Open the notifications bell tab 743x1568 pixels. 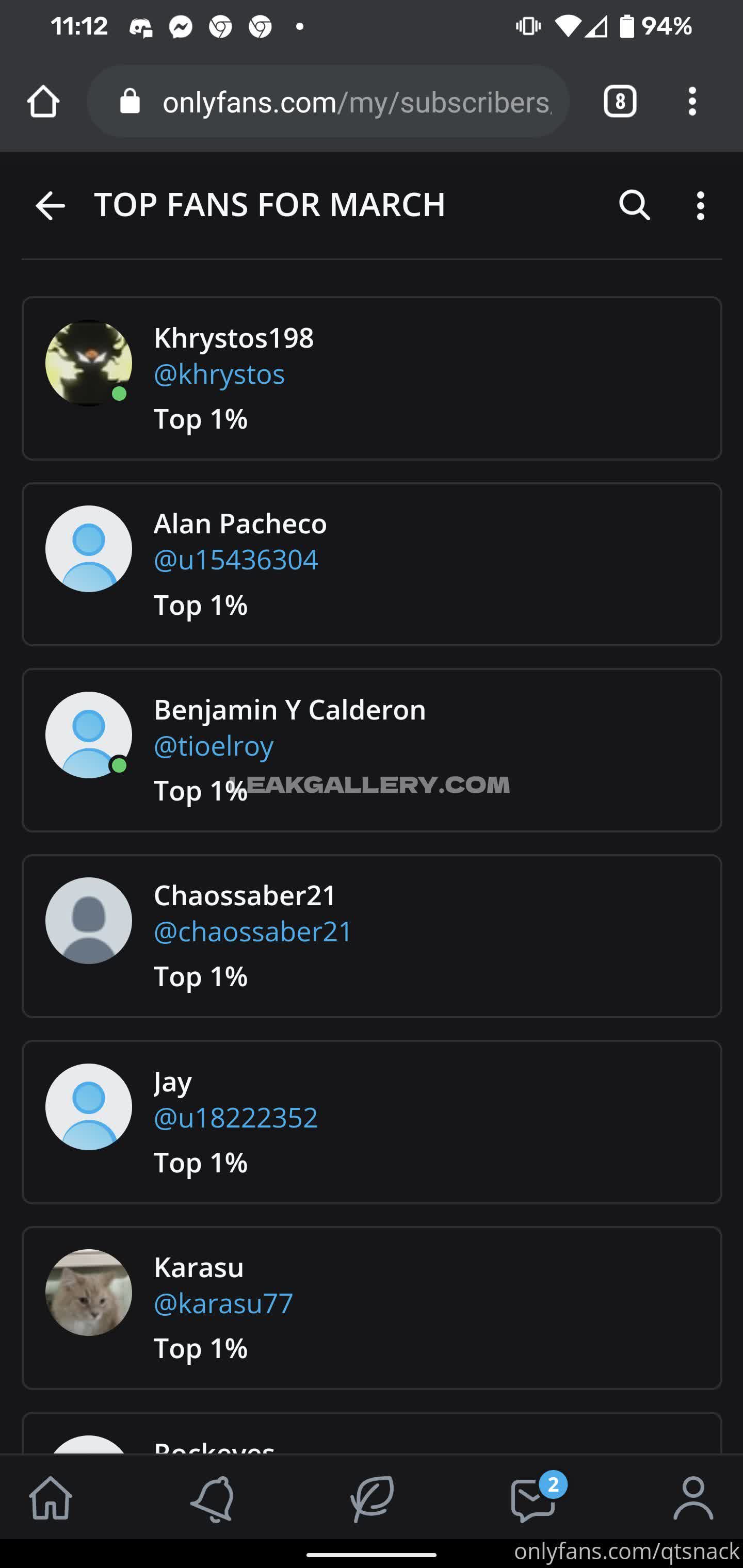(x=212, y=1498)
